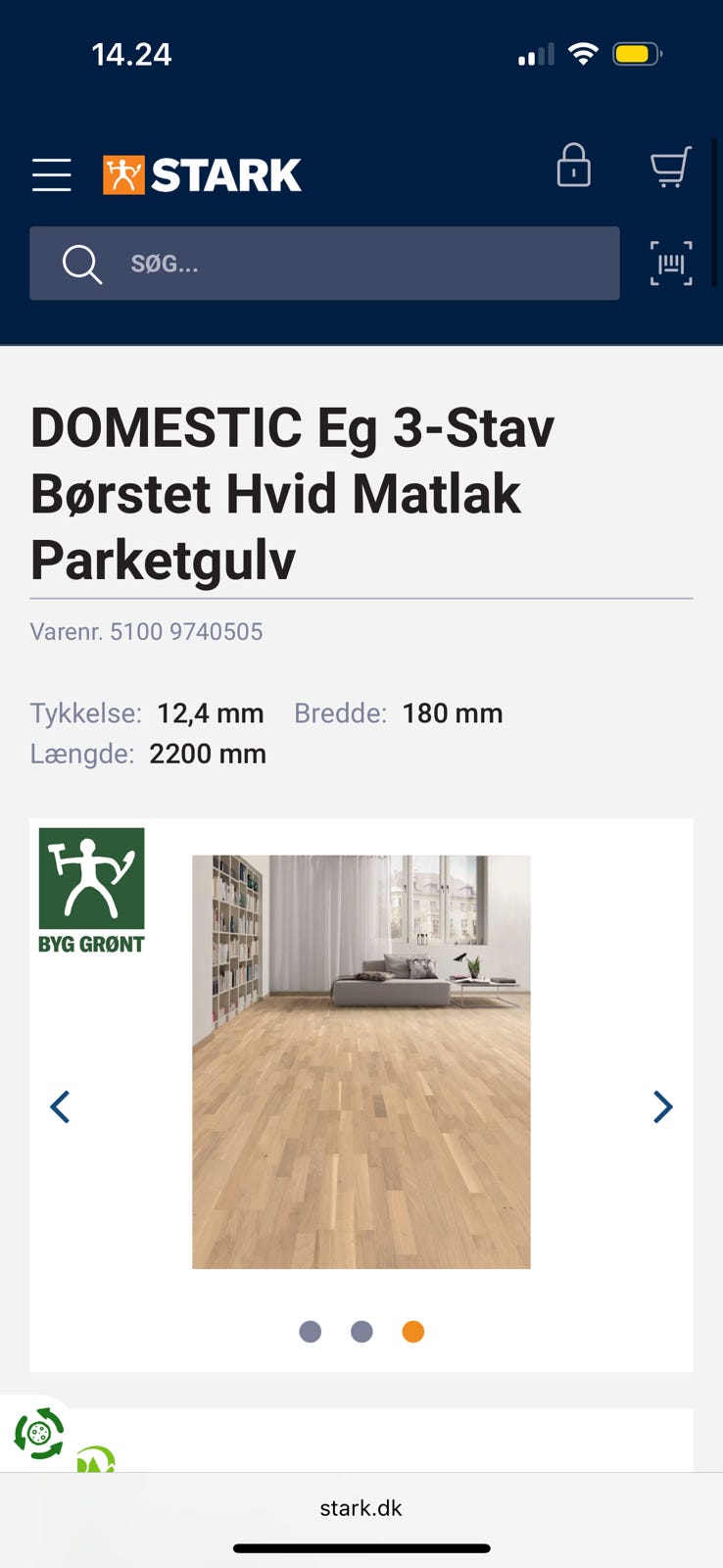This screenshot has height=1568, width=723.
Task: Select the active orange carousel dot
Action: click(x=412, y=1332)
